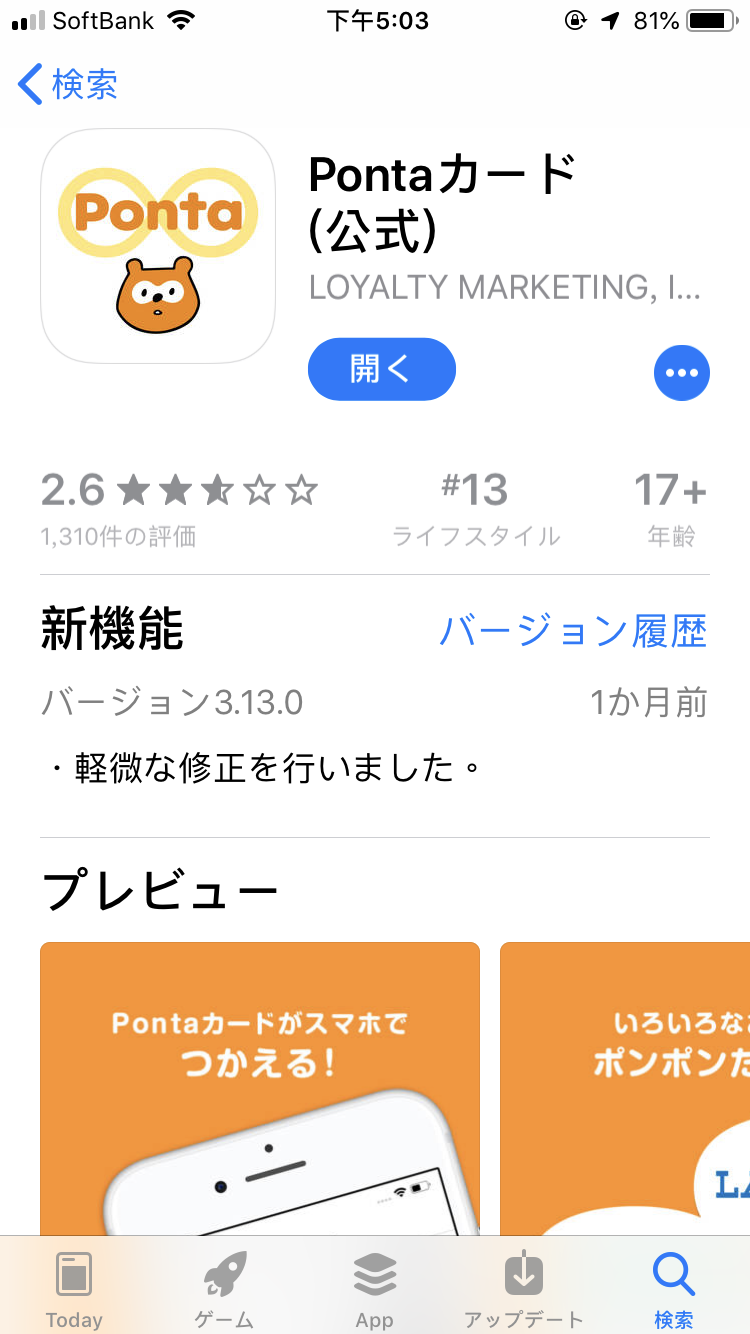Switch to the App tab
Image resolution: width=750 pixels, height=1334 pixels.
coord(374,1289)
